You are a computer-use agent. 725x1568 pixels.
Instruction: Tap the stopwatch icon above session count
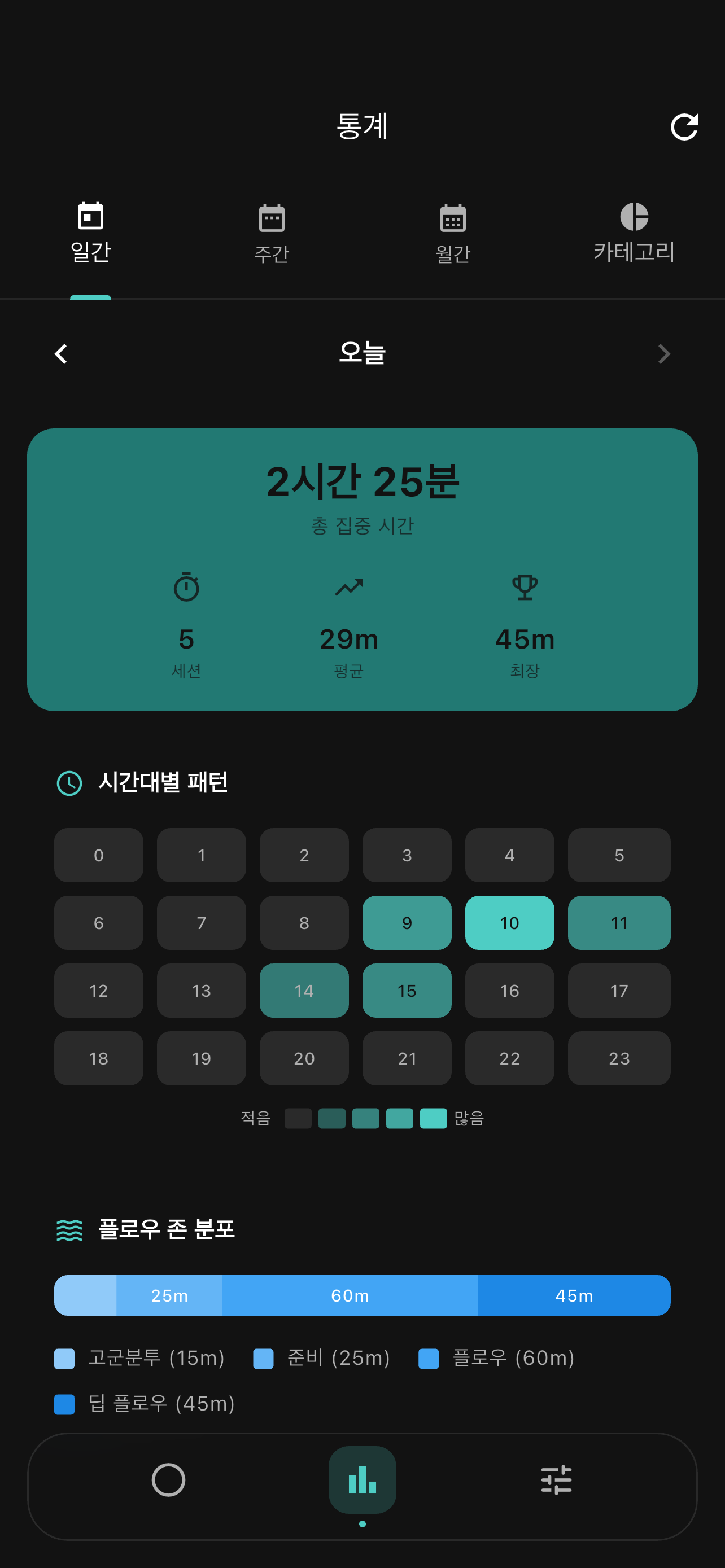[x=186, y=587]
